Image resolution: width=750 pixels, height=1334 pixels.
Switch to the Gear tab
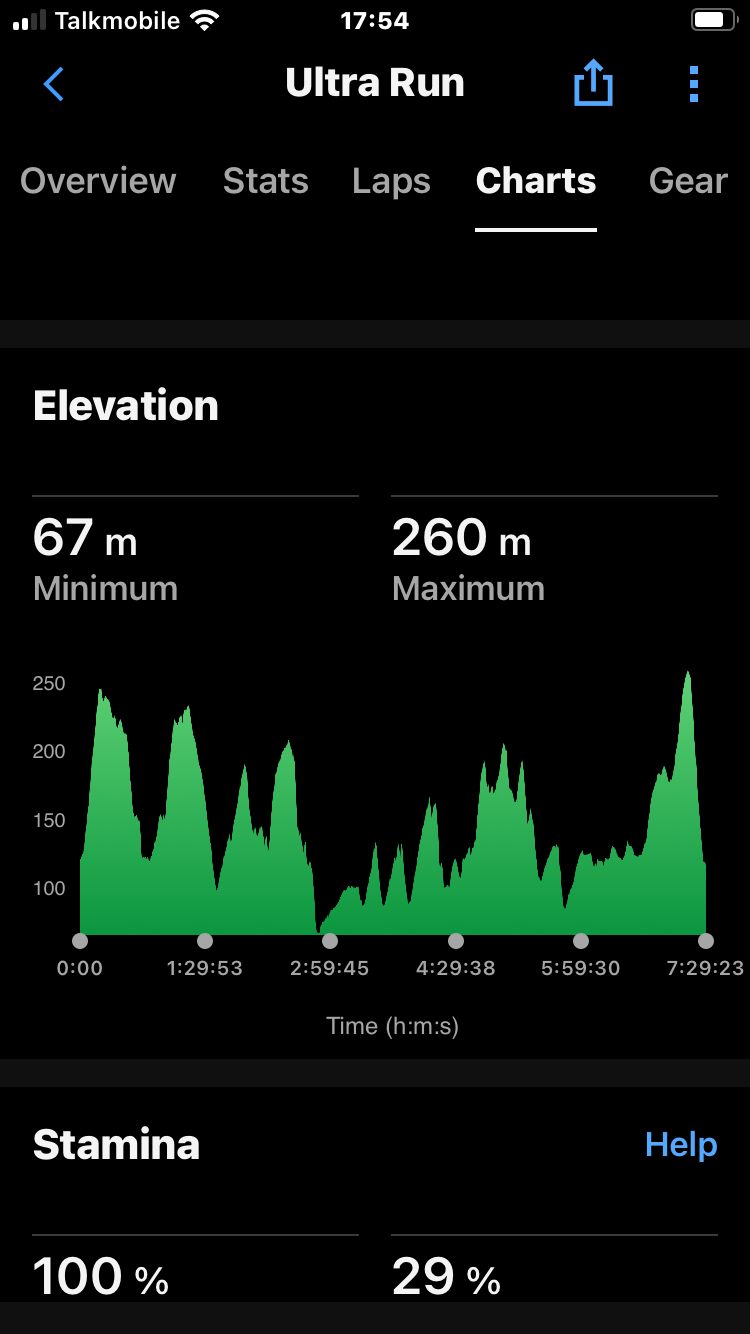coord(688,181)
